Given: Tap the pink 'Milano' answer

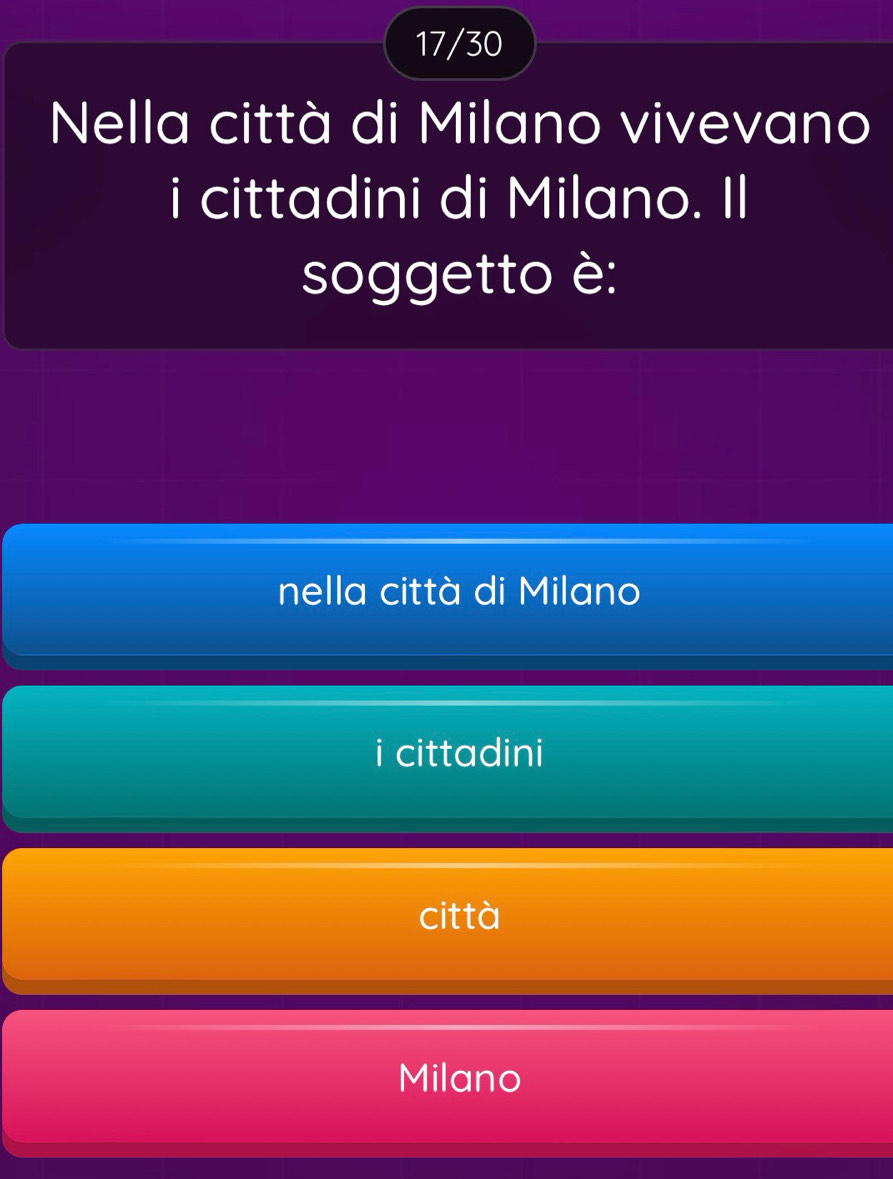Looking at the screenshot, I should (x=458, y=1078).
